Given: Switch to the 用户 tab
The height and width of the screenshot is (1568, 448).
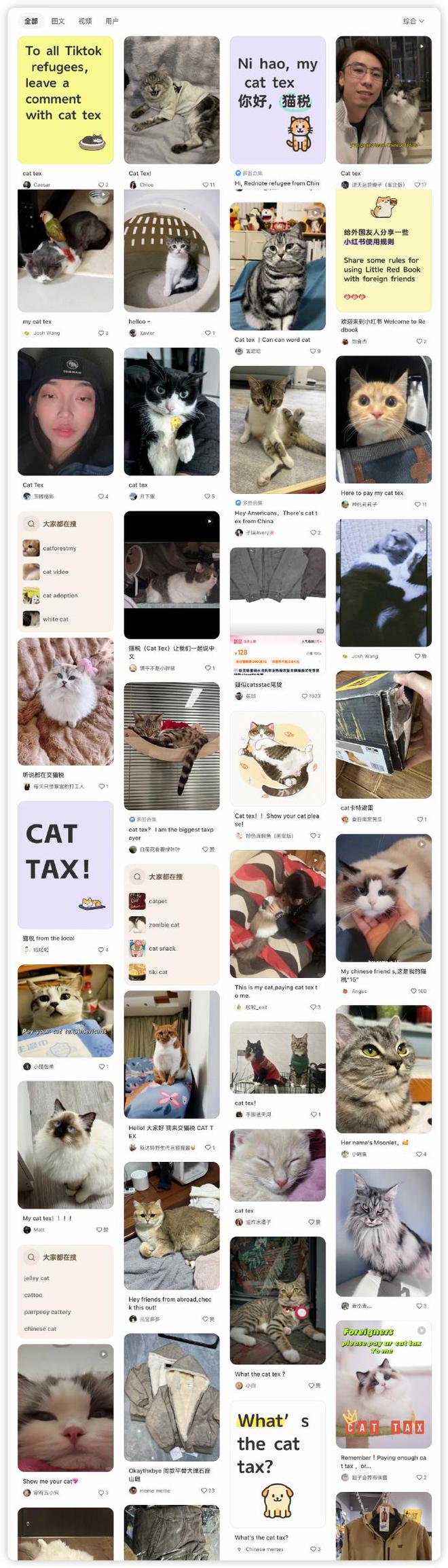Looking at the screenshot, I should (x=112, y=21).
